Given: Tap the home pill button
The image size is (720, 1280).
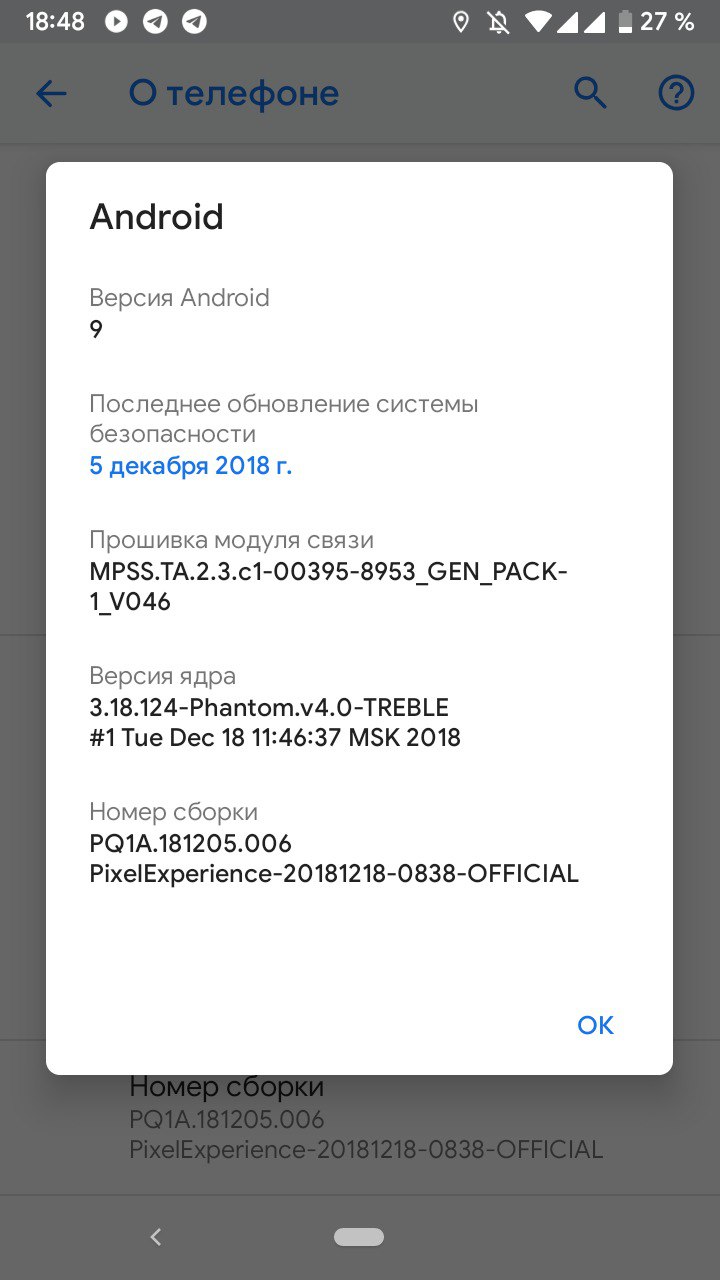Looking at the screenshot, I should click(x=359, y=1237).
